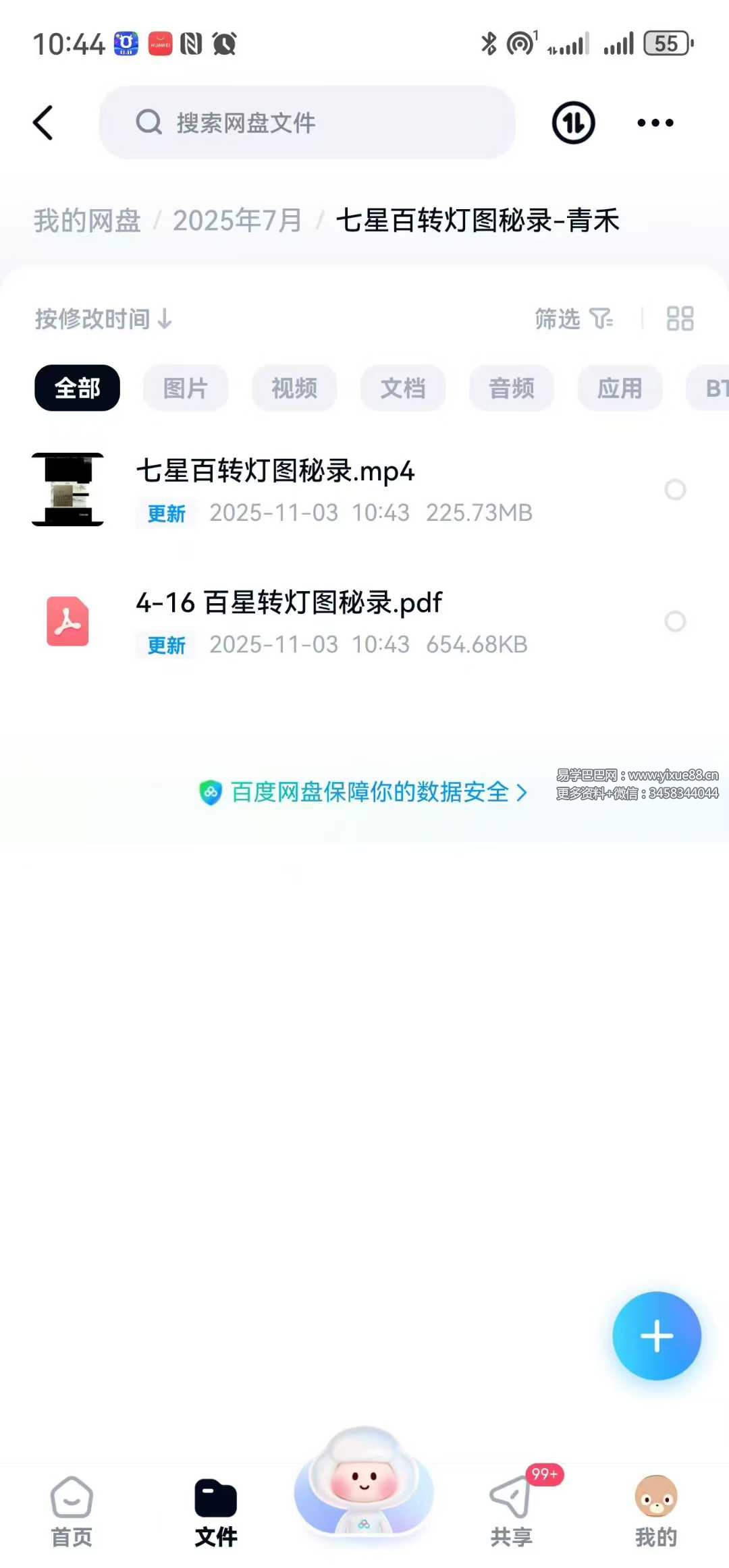
Task: Tick the checkbox for 七星百转灯图秘录.mp4
Action: (675, 489)
